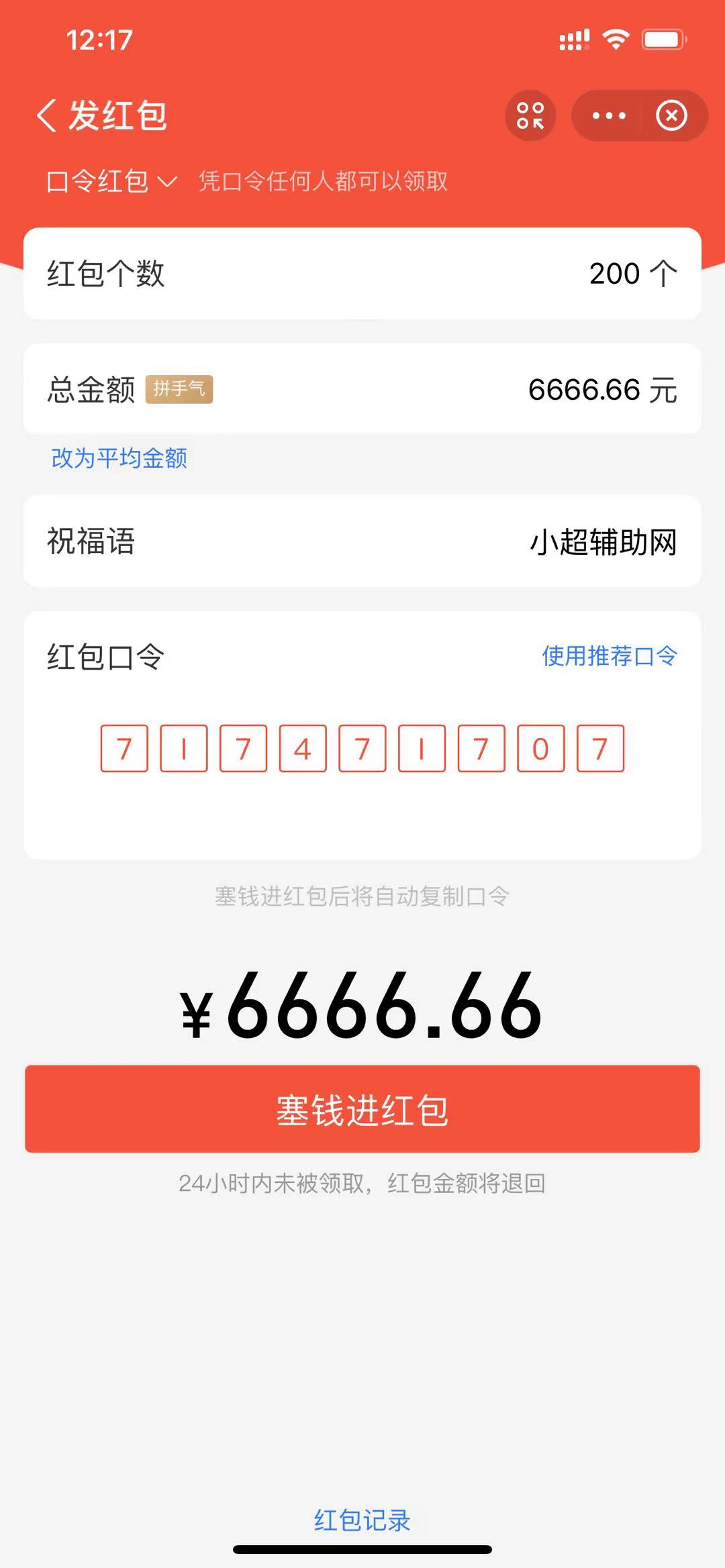
Task: Go back from 发红包 page
Action: tap(46, 115)
